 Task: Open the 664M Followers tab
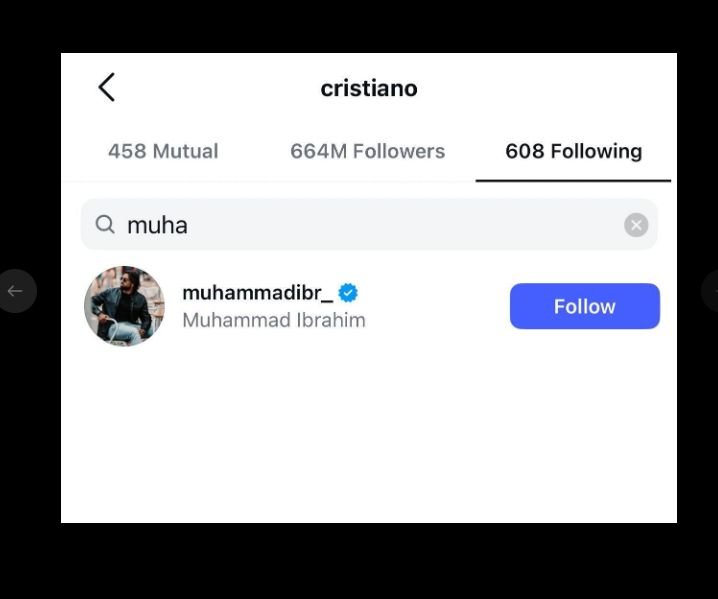[367, 152]
